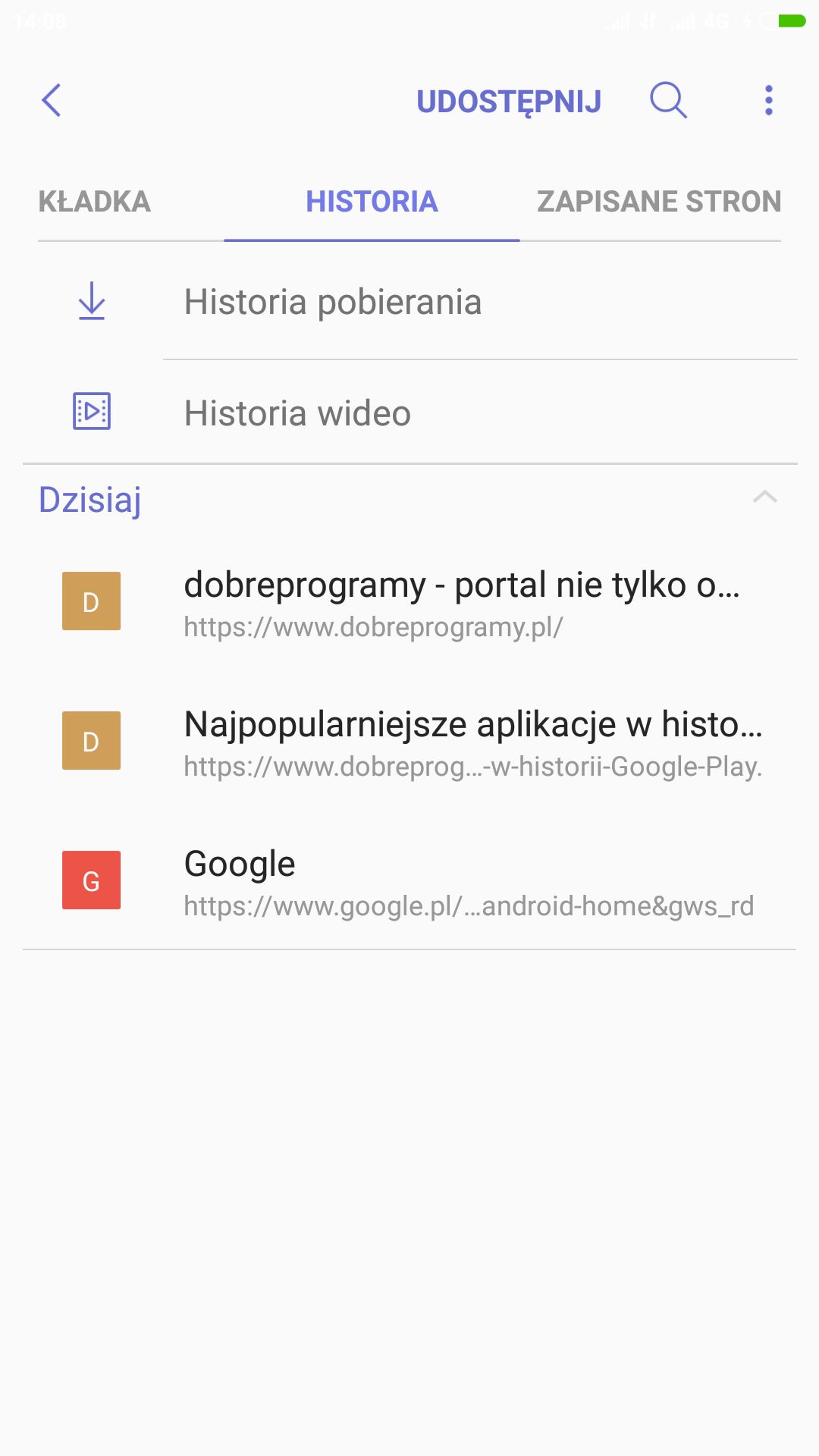The image size is (819, 1456).
Task: Tap the UDOSTĘPNIJ share button
Action: (x=509, y=102)
